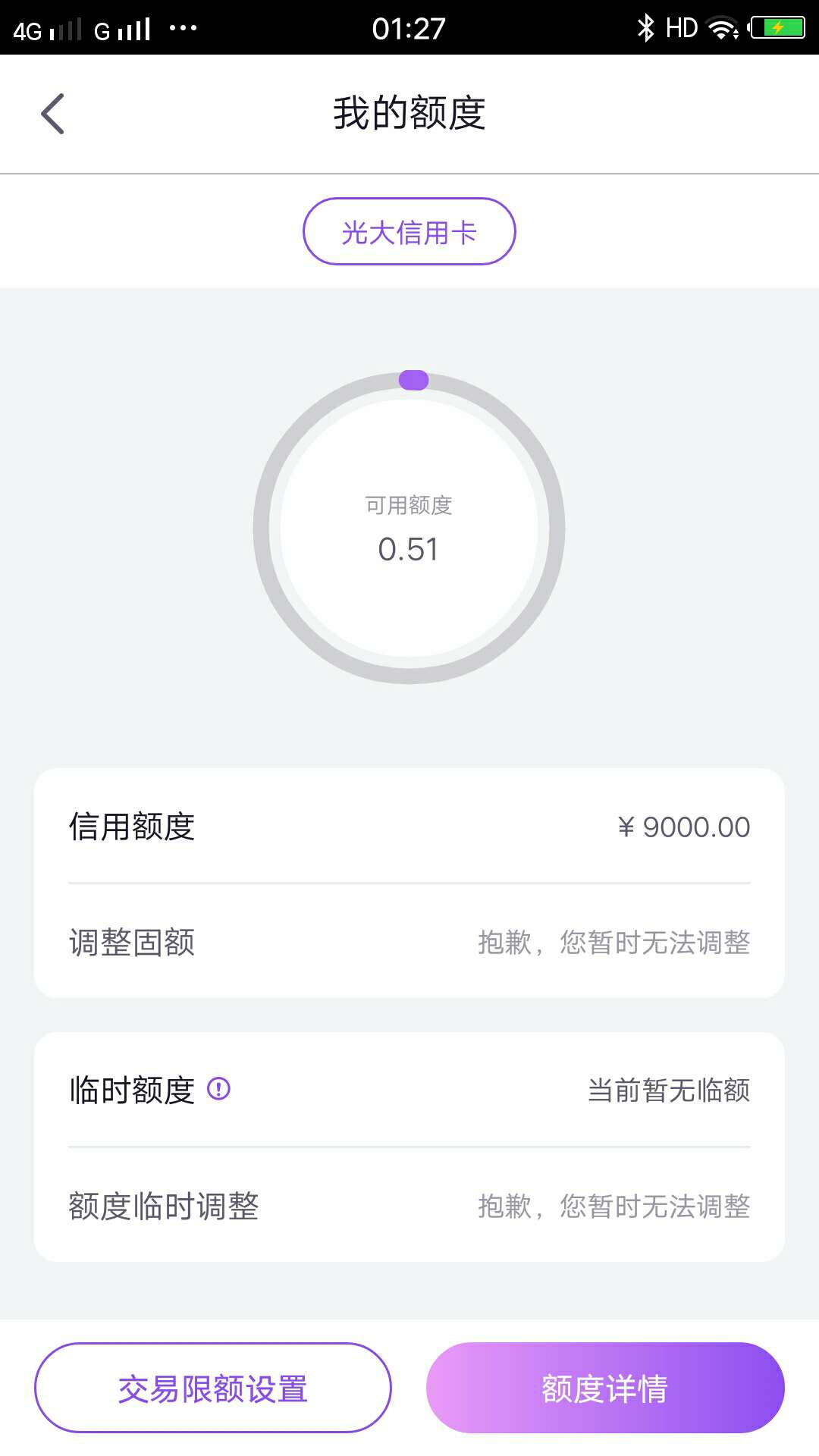Screen dimensions: 819x1456
Task: Select the 额度临时调整 row
Action: (x=409, y=1206)
